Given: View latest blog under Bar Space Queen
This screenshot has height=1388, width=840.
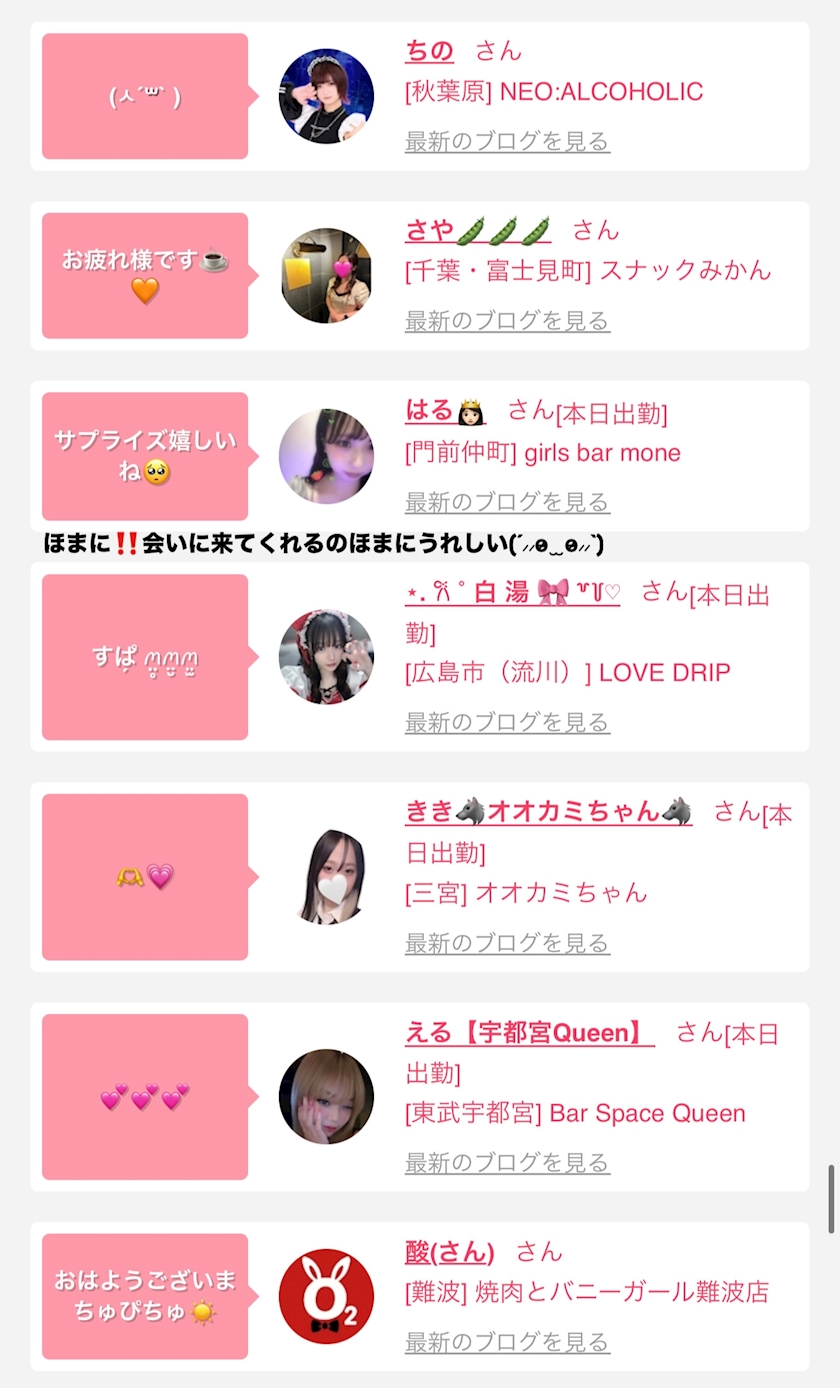Looking at the screenshot, I should tap(507, 1162).
